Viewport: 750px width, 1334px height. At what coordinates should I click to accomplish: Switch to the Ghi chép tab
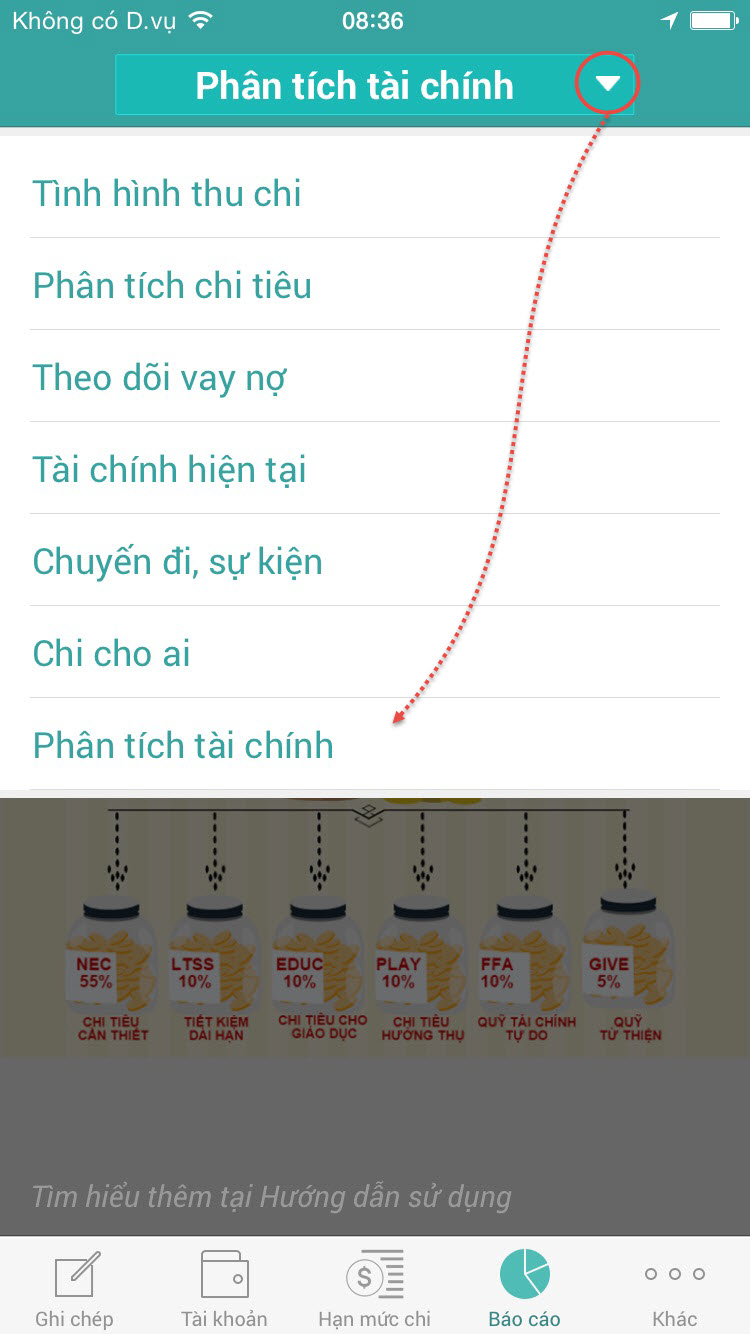pos(75,1288)
